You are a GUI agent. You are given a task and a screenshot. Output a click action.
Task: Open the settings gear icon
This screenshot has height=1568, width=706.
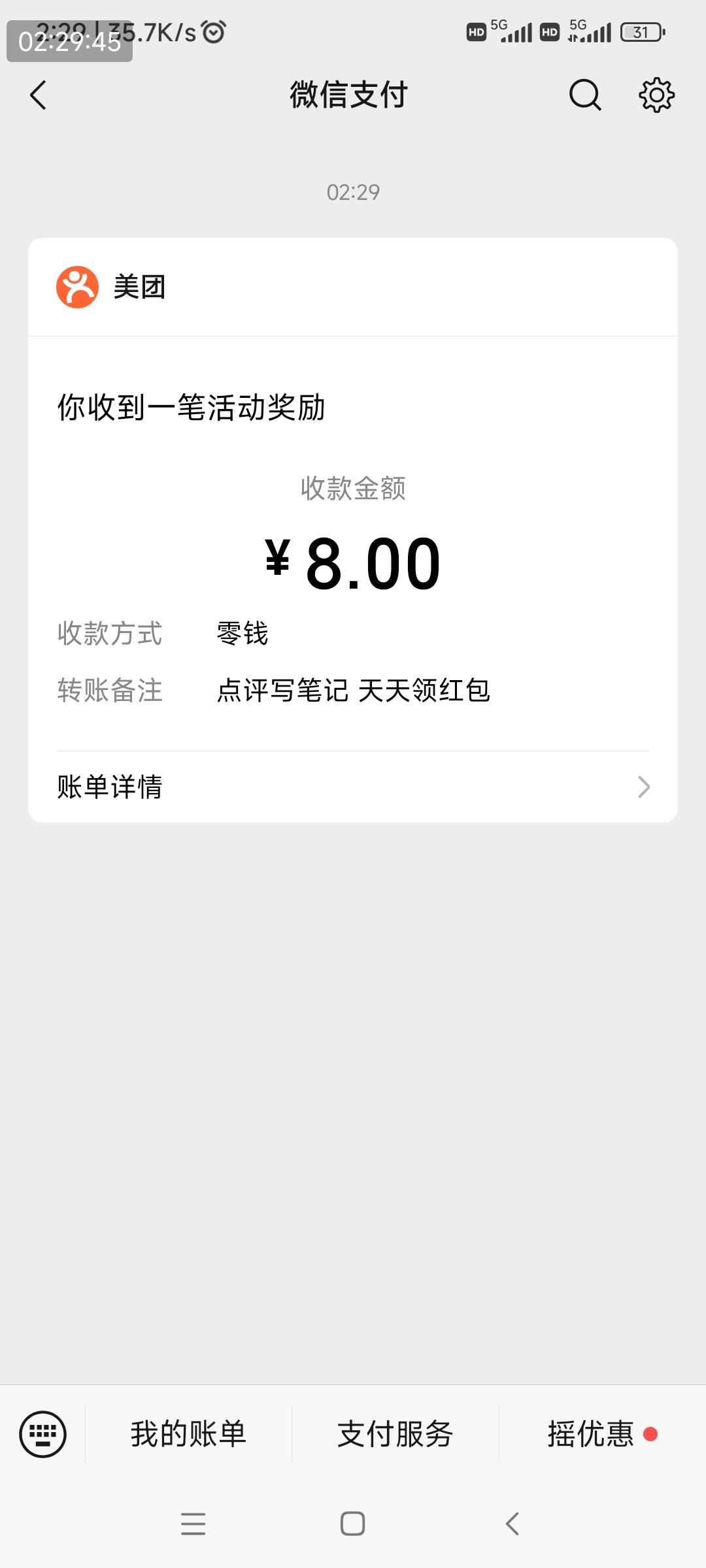[656, 95]
